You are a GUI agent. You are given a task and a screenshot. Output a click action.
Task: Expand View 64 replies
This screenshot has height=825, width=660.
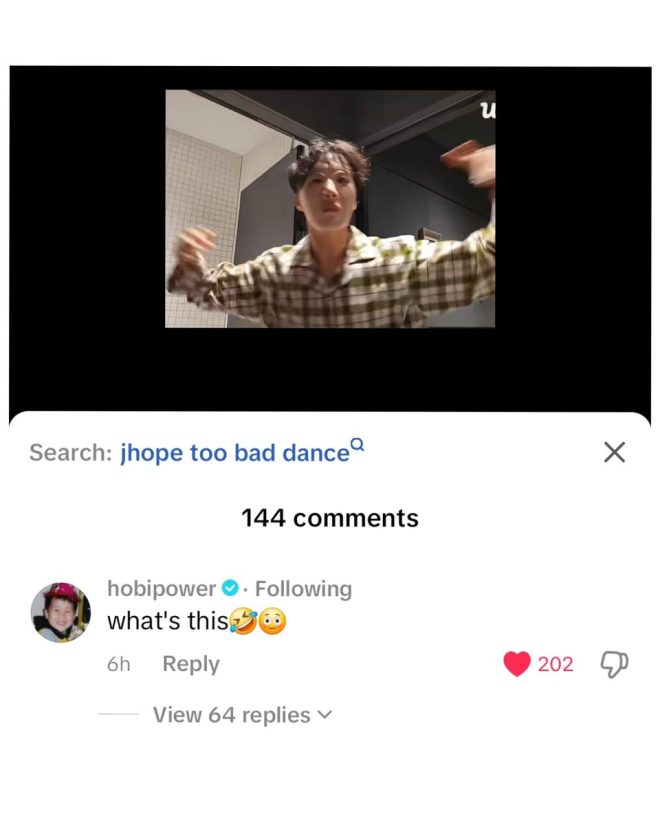coord(241,715)
